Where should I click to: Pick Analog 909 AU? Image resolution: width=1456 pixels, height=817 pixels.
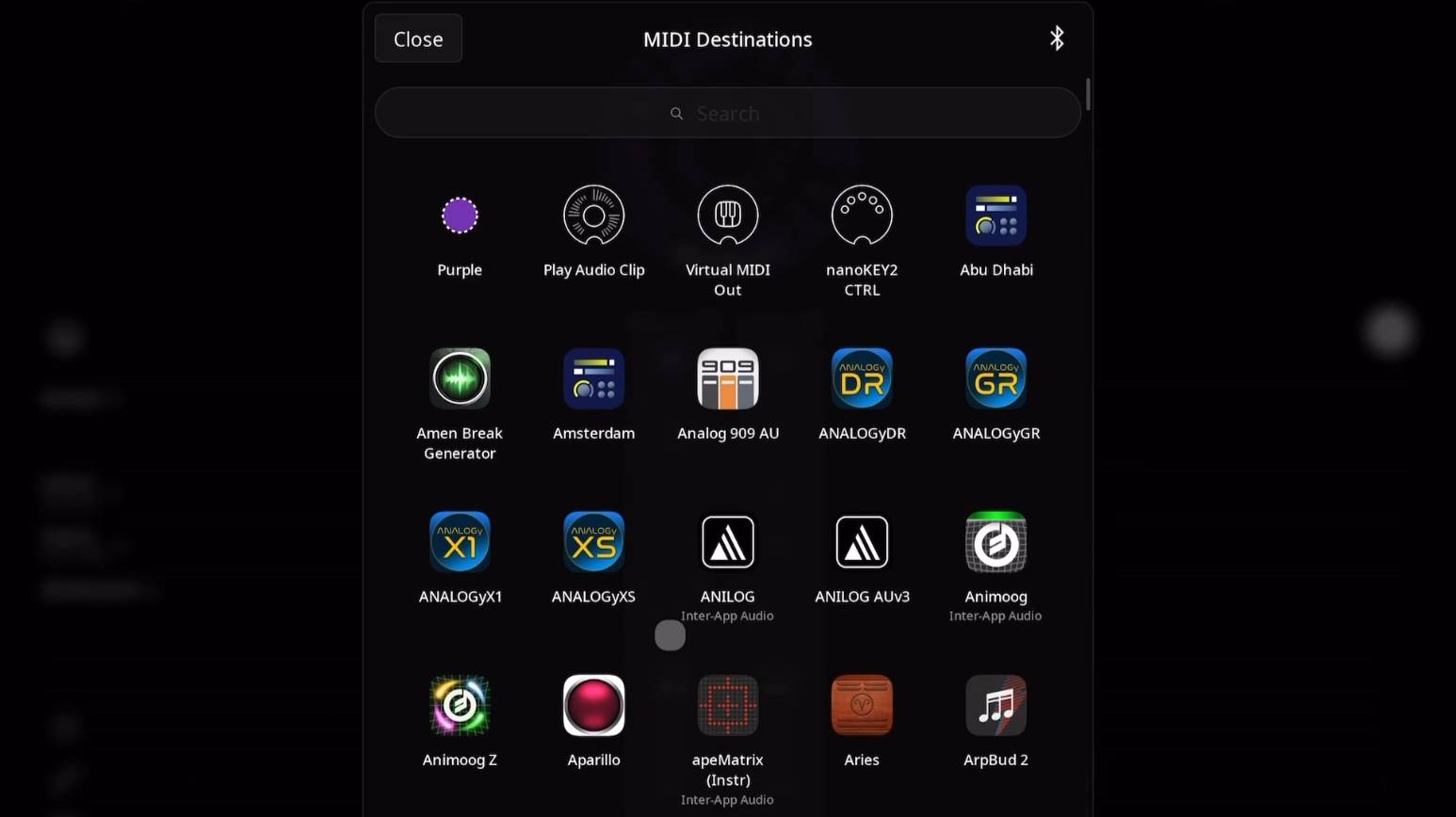727,378
